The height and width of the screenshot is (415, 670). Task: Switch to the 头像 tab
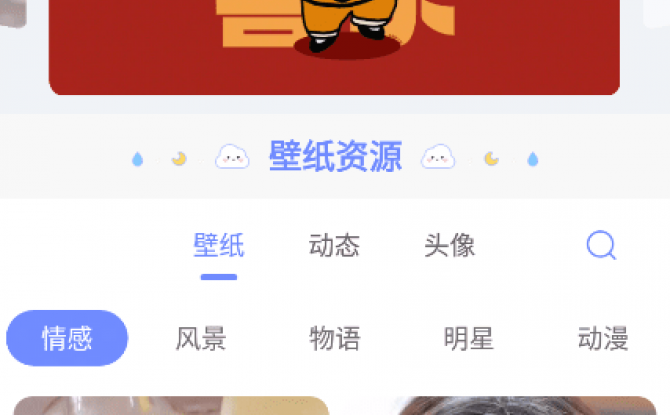(449, 245)
